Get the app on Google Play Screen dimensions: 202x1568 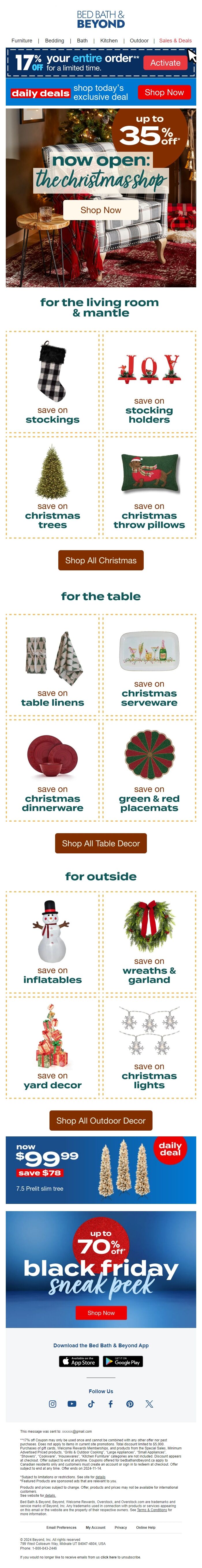pos(122,1362)
